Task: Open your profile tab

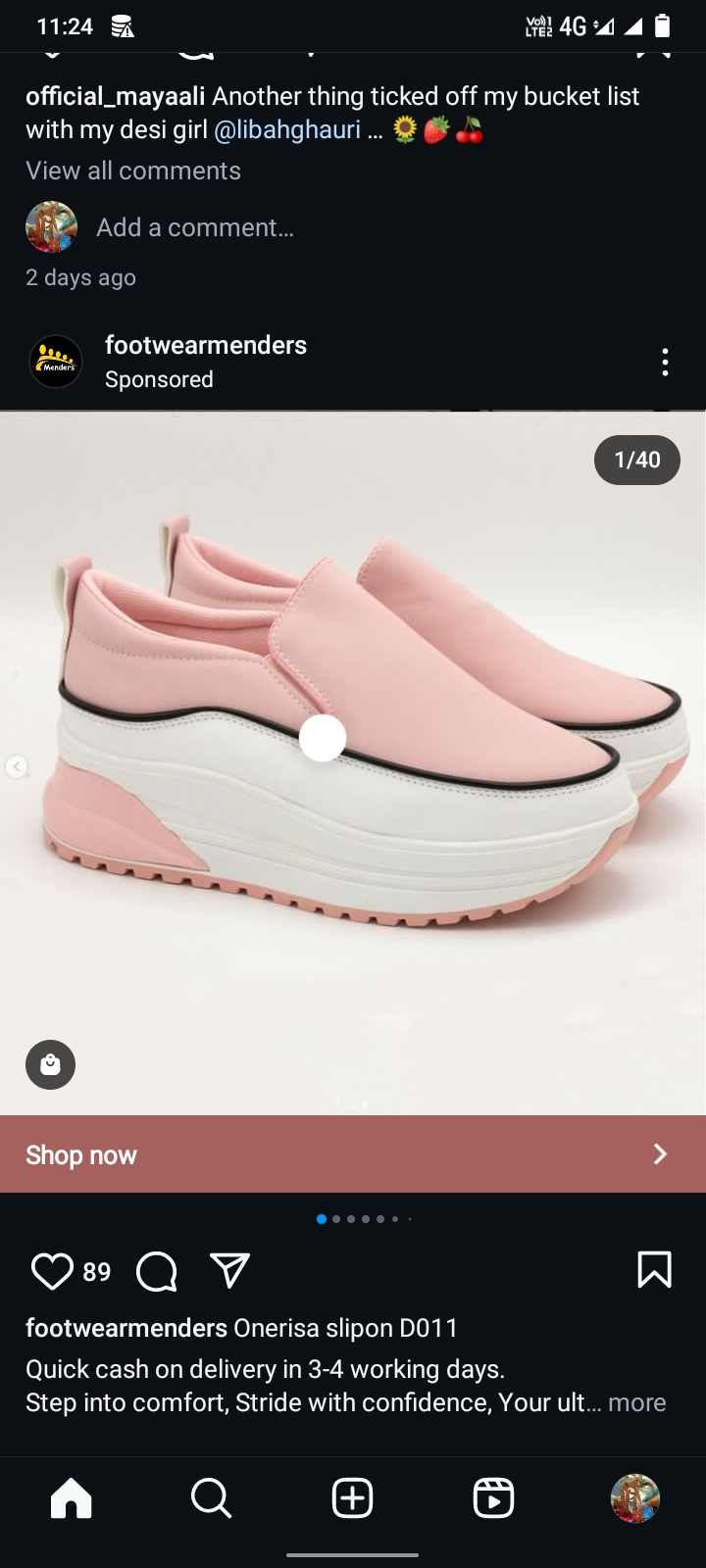Action: coord(634,1498)
